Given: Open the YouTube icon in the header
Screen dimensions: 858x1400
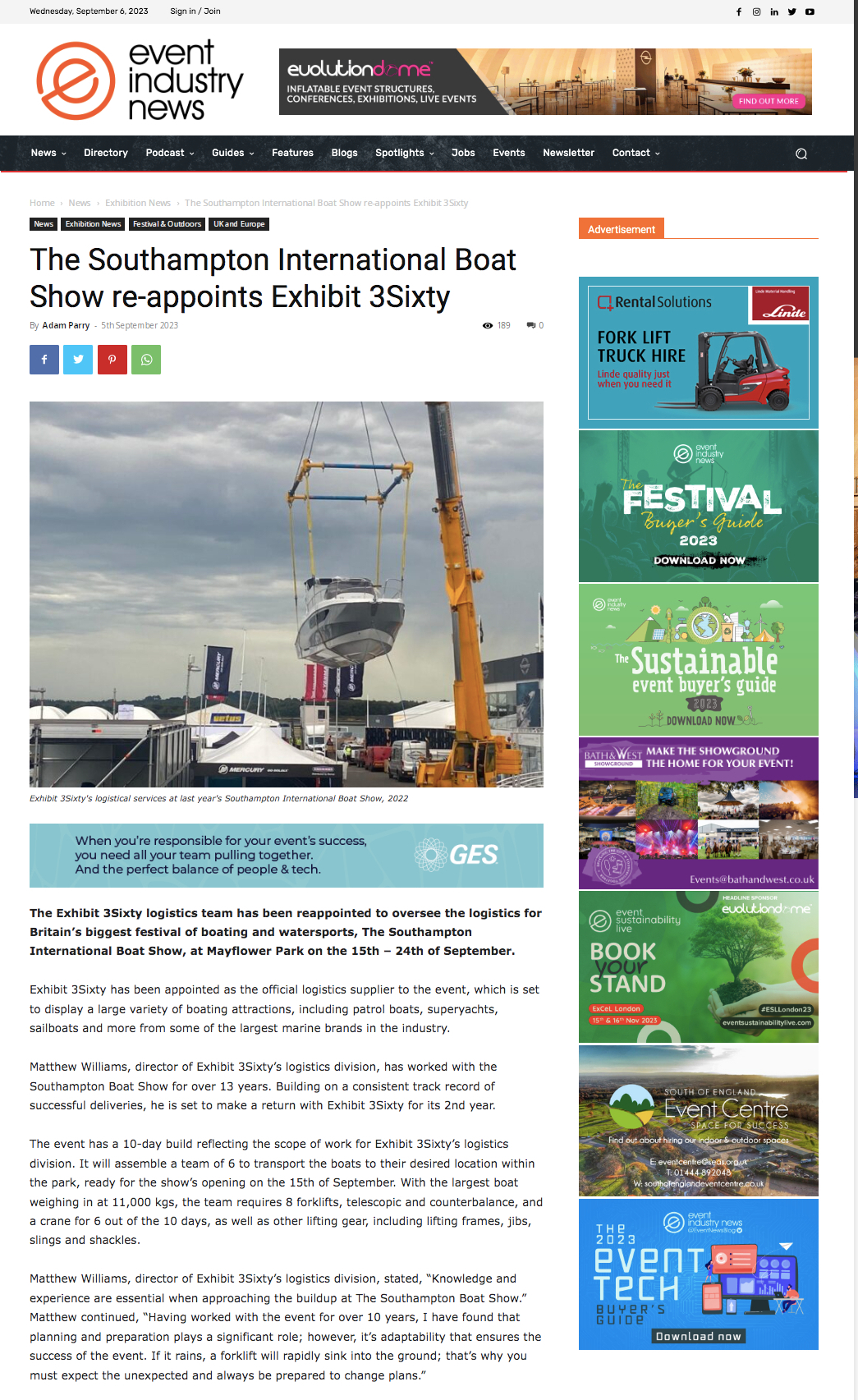Looking at the screenshot, I should [810, 11].
